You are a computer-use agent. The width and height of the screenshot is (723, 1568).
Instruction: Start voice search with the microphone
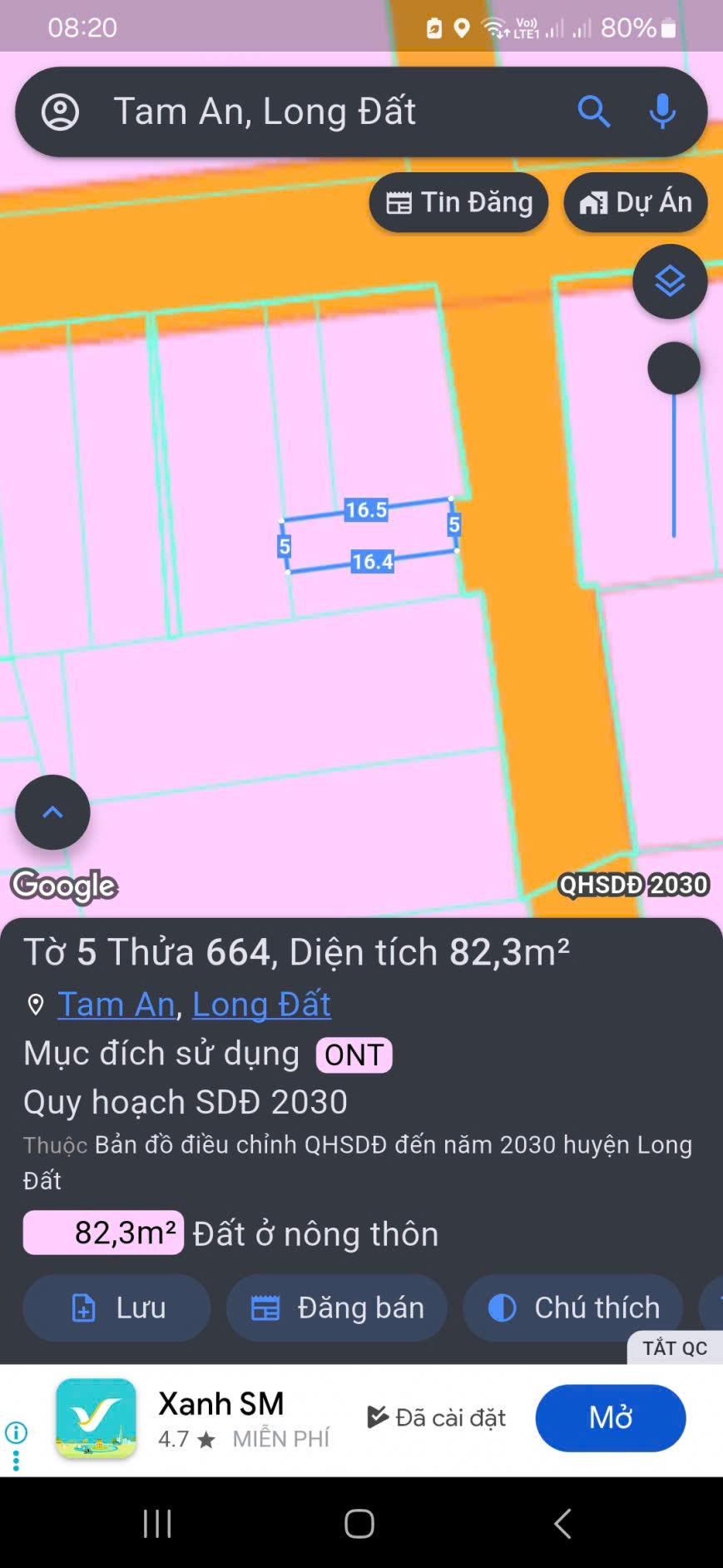tap(662, 112)
